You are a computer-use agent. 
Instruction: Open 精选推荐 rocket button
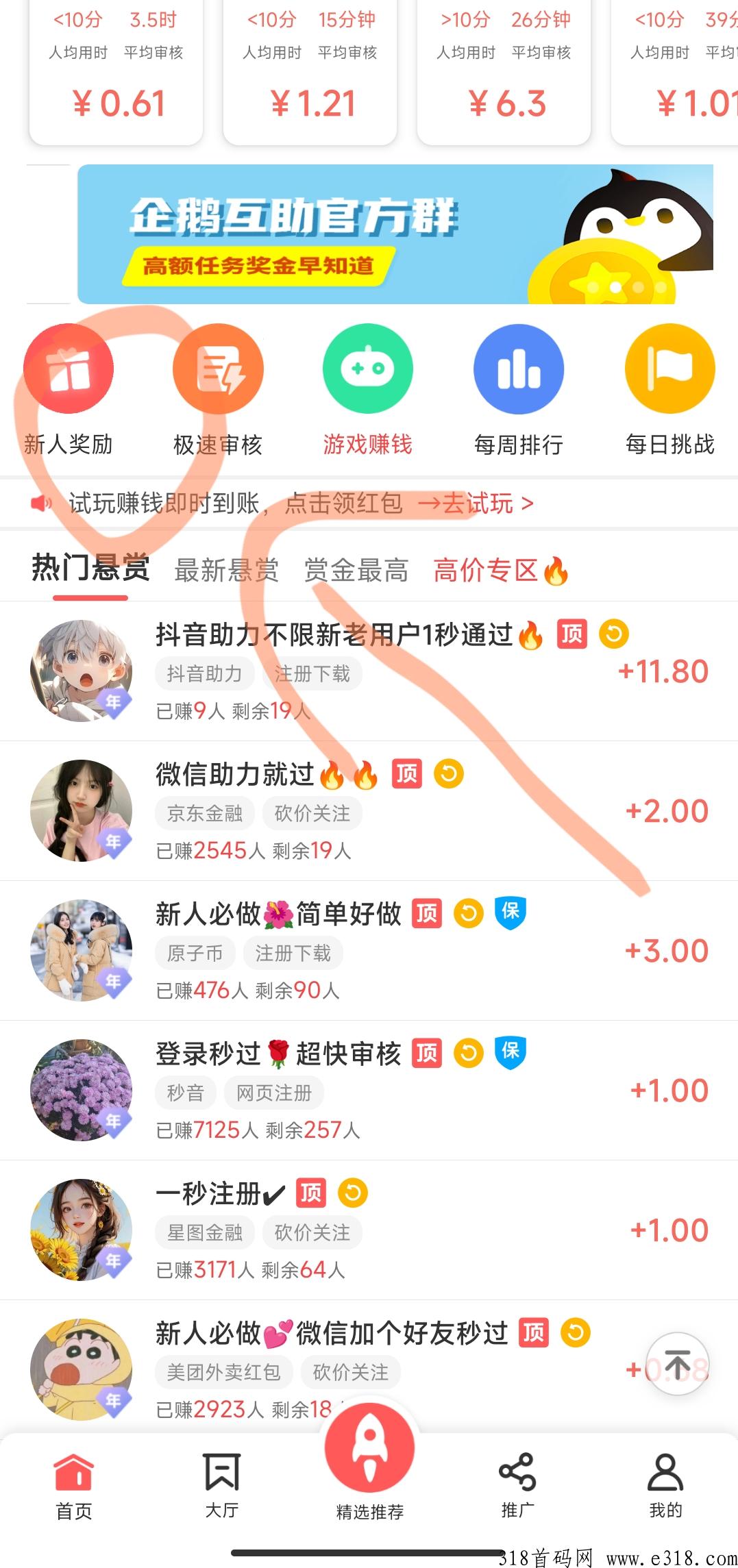click(369, 1459)
